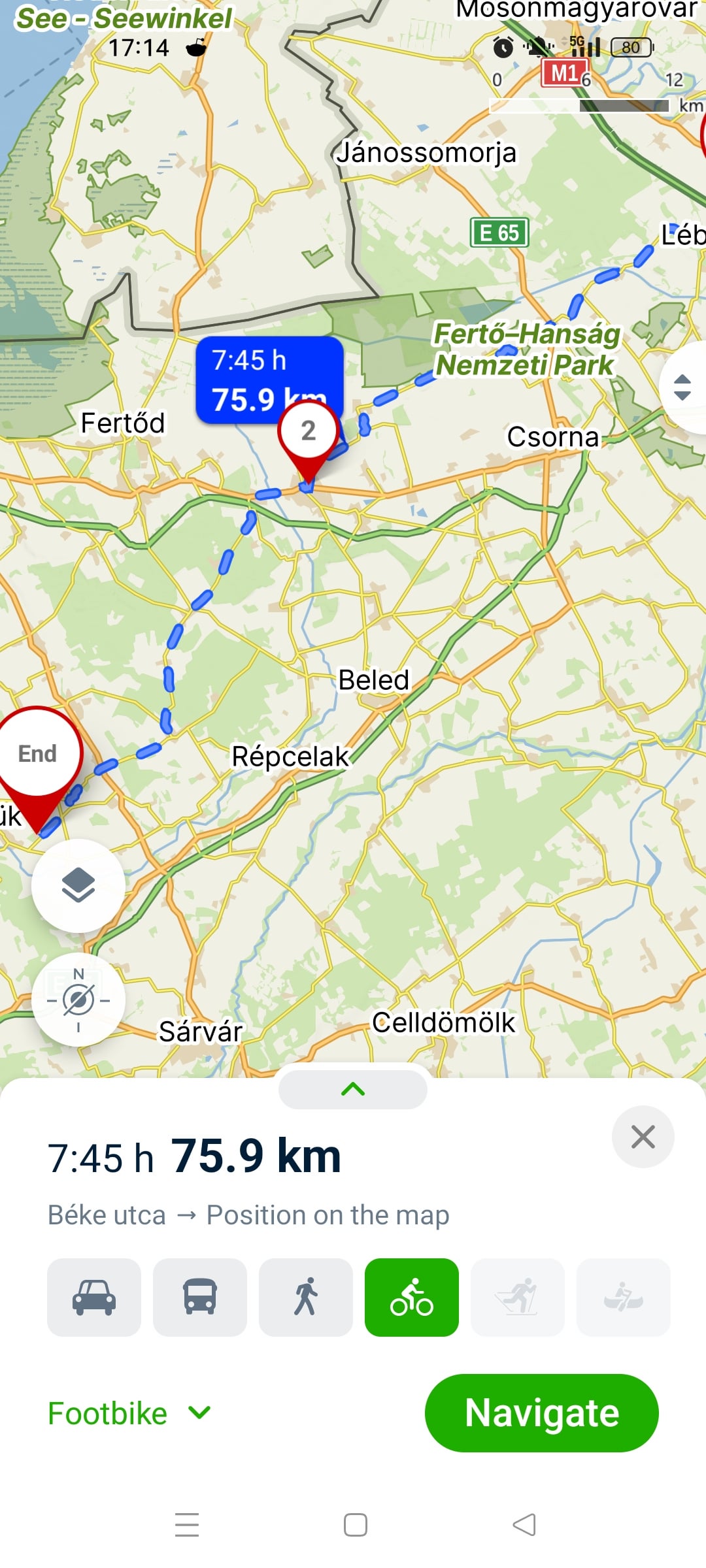Switch route type to walking
Viewport: 706px width, 1568px height.
pos(306,1297)
